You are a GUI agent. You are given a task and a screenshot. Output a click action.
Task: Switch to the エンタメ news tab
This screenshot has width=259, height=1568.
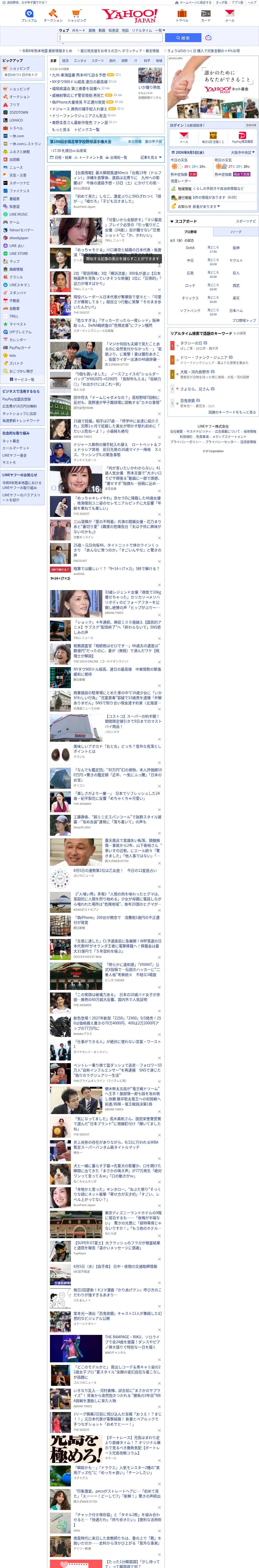[x=80, y=61]
